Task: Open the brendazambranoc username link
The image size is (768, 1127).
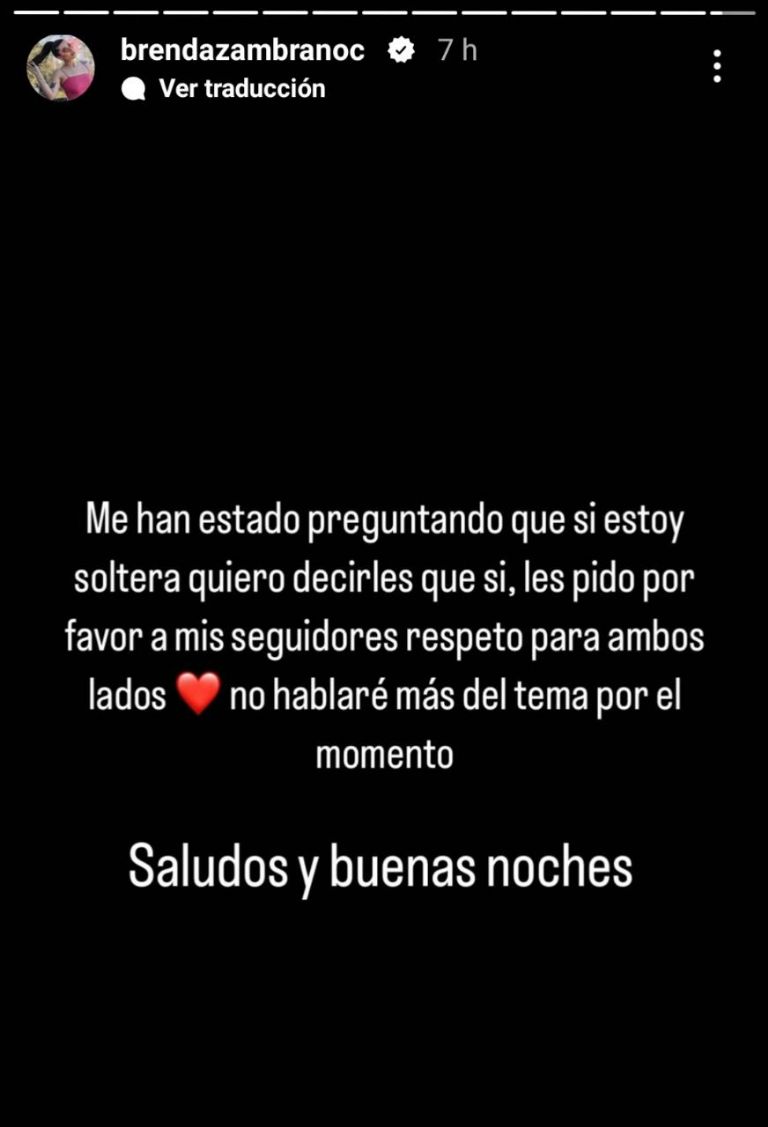Action: (242, 50)
